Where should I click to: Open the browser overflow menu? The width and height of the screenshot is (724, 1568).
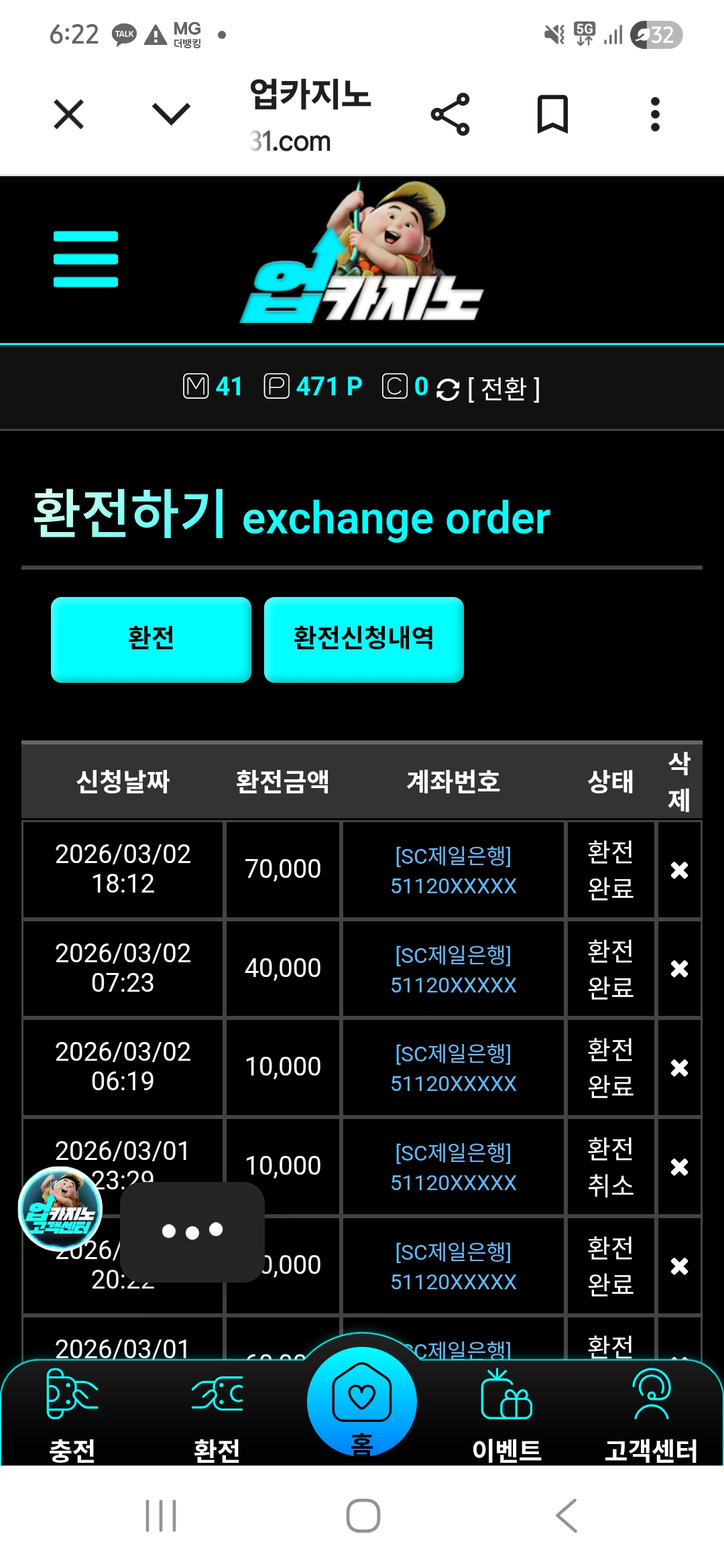click(x=655, y=115)
